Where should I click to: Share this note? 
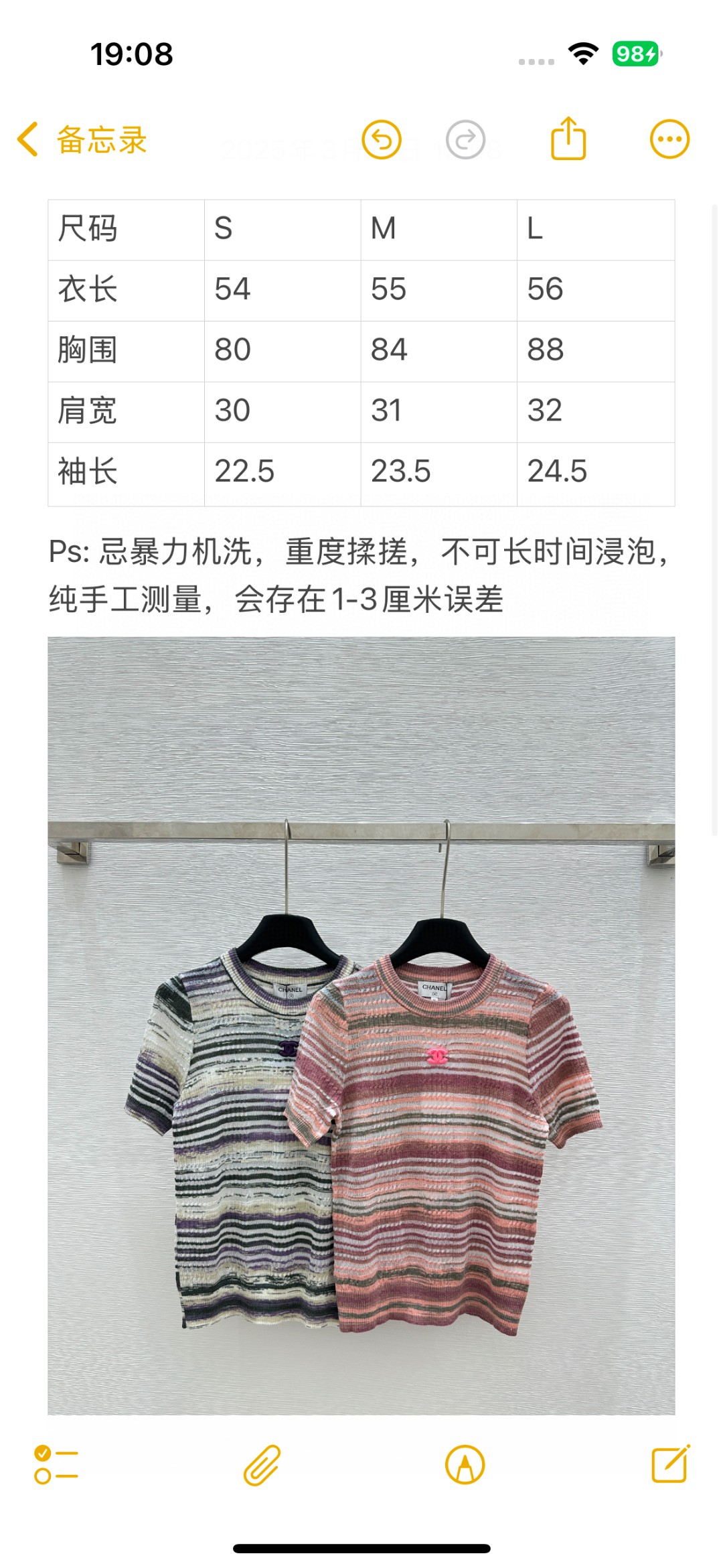pyautogui.click(x=568, y=139)
